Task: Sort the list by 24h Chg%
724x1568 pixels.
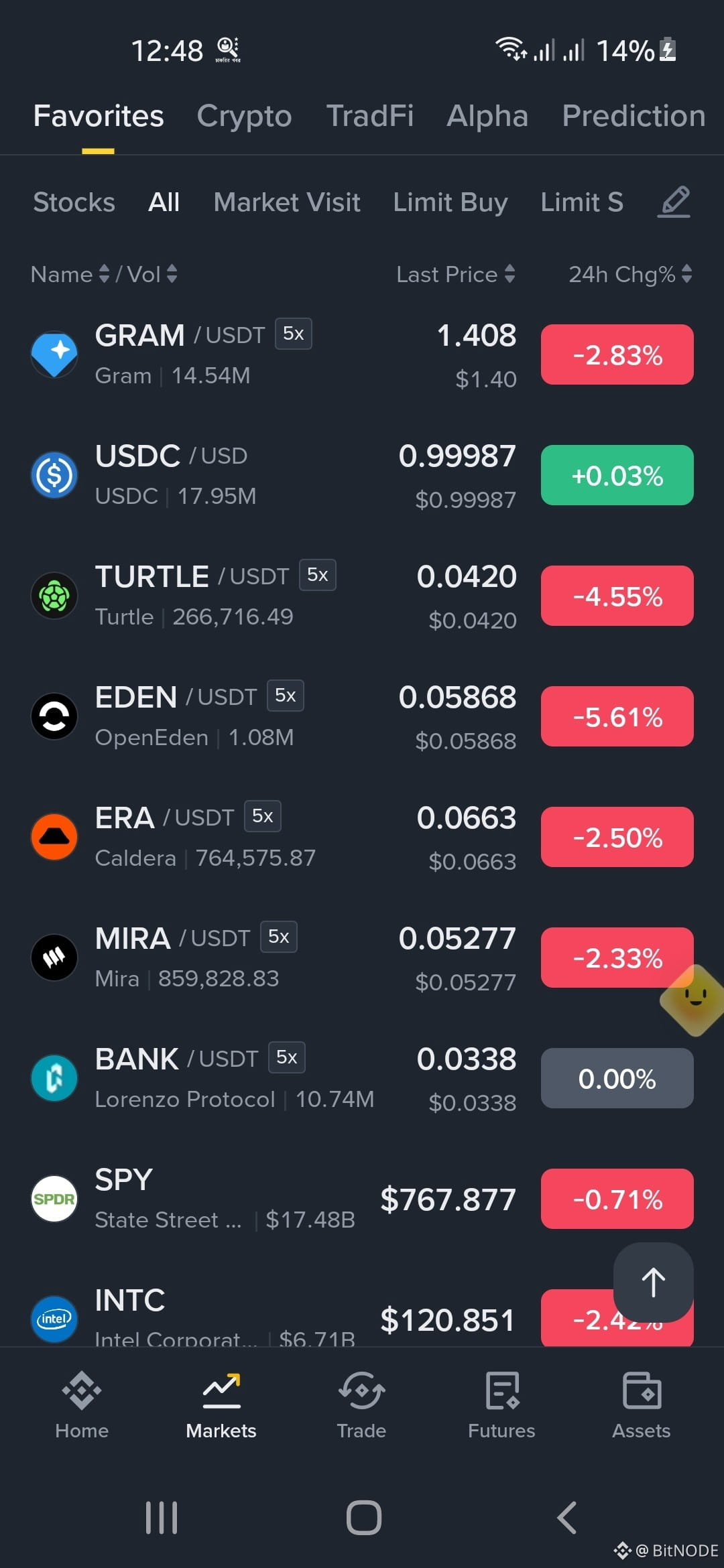Action: (630, 274)
